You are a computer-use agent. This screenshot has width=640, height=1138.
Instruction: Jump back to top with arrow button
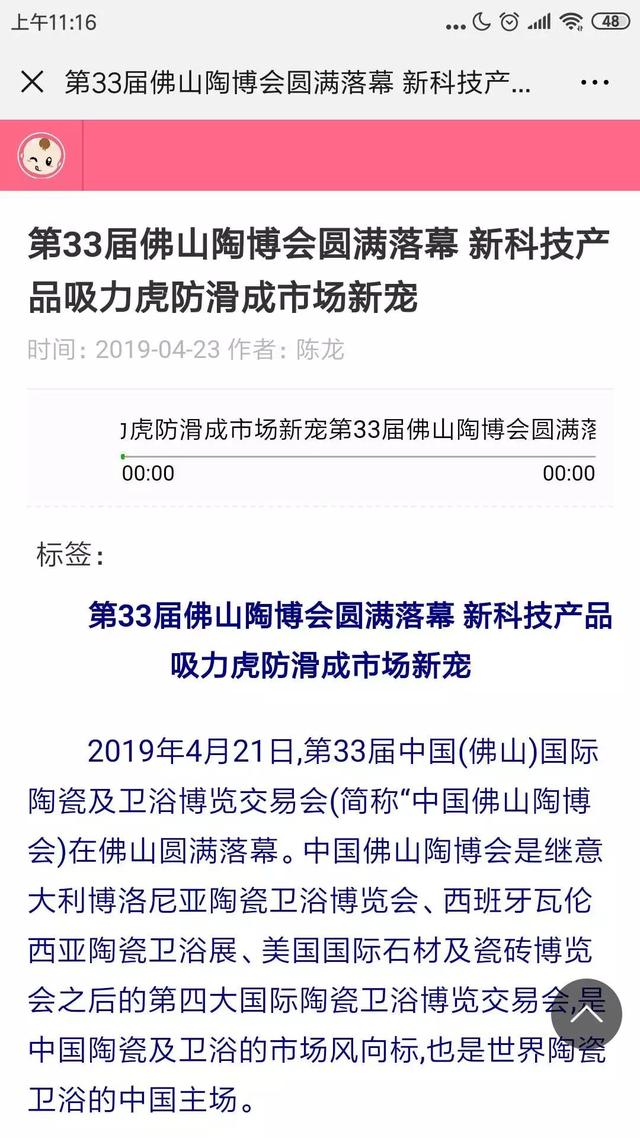[586, 1014]
